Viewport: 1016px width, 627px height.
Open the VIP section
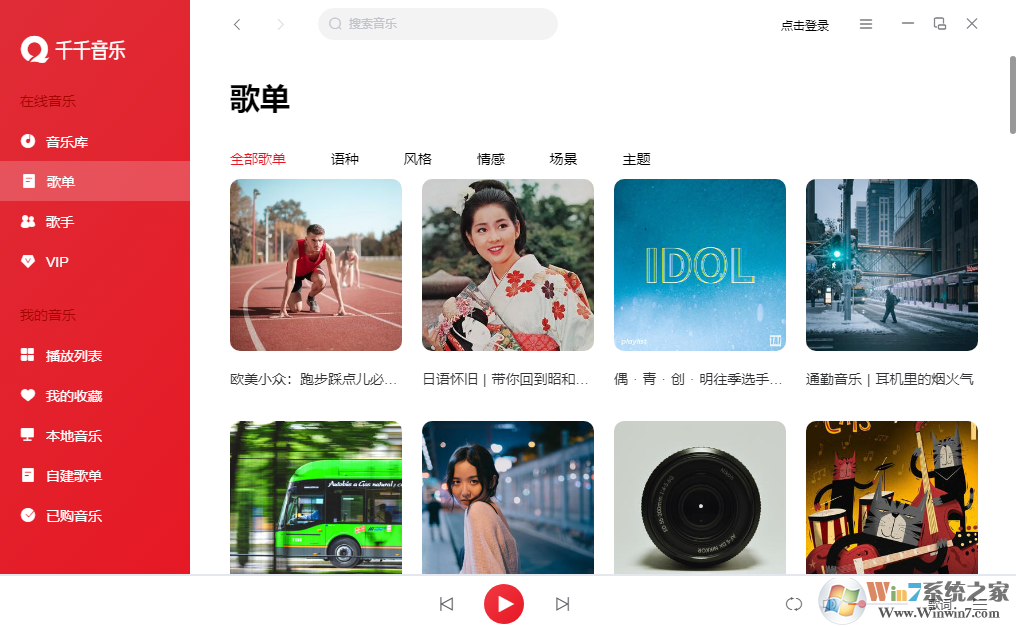point(57,262)
